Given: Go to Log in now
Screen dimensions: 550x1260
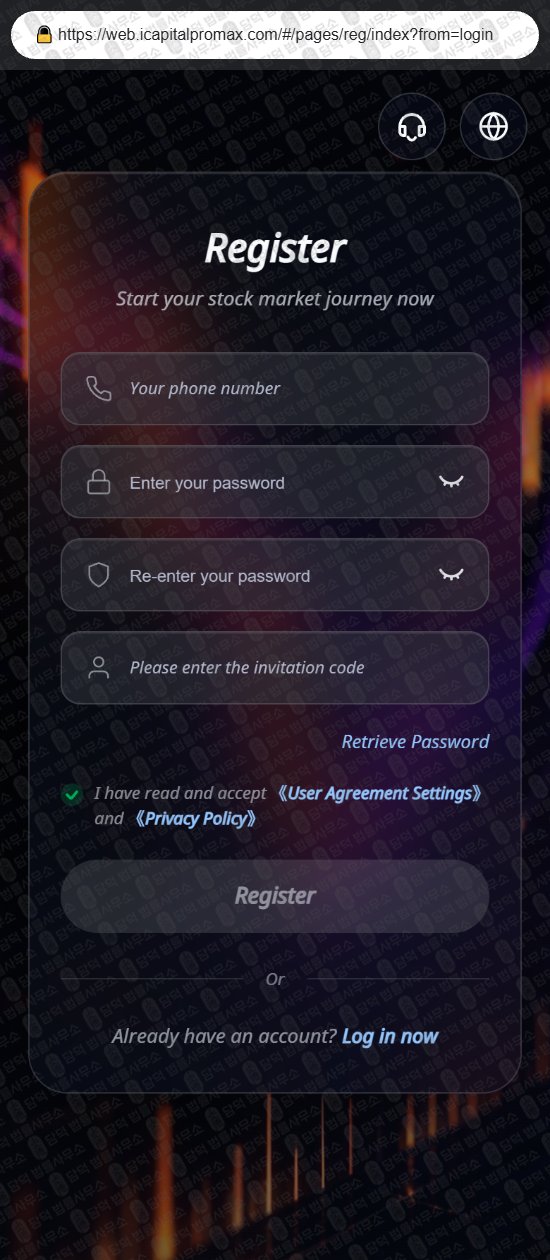Looking at the screenshot, I should [x=390, y=1037].
